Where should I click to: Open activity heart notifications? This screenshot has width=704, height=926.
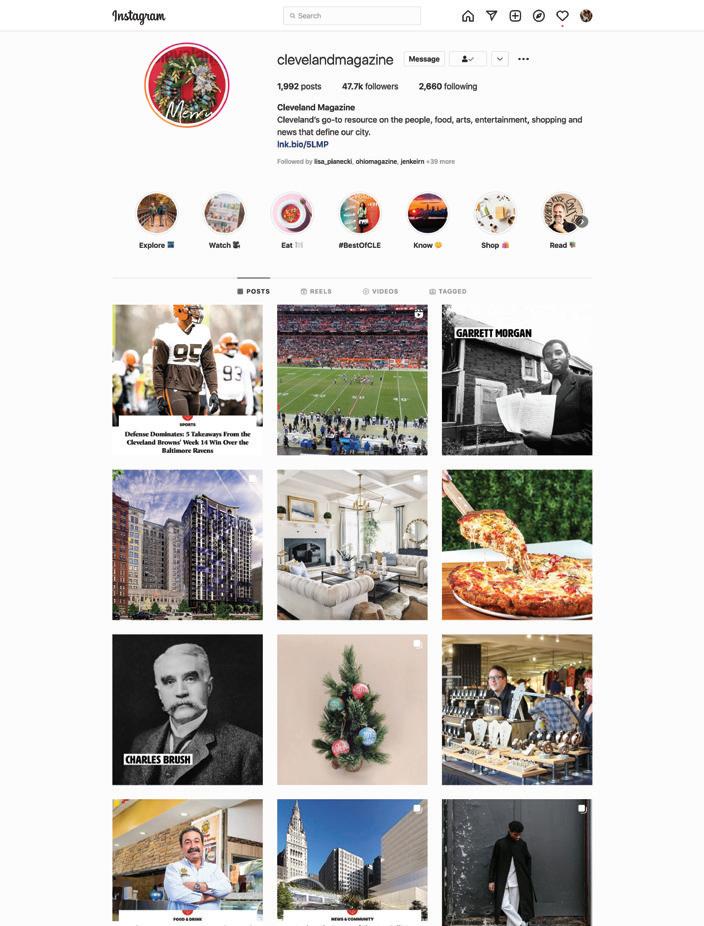(x=562, y=16)
